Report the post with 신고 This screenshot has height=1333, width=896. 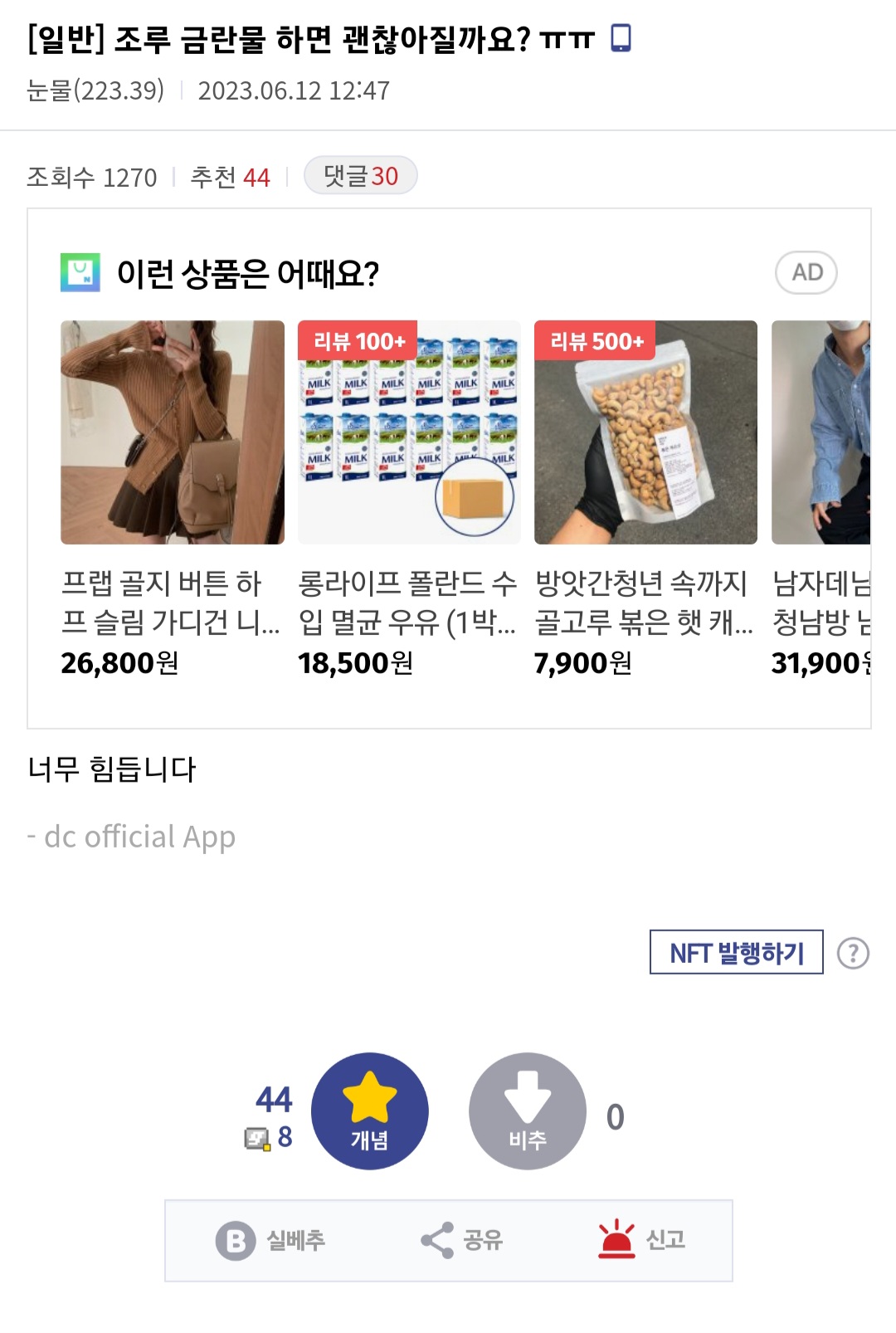[x=641, y=1240]
